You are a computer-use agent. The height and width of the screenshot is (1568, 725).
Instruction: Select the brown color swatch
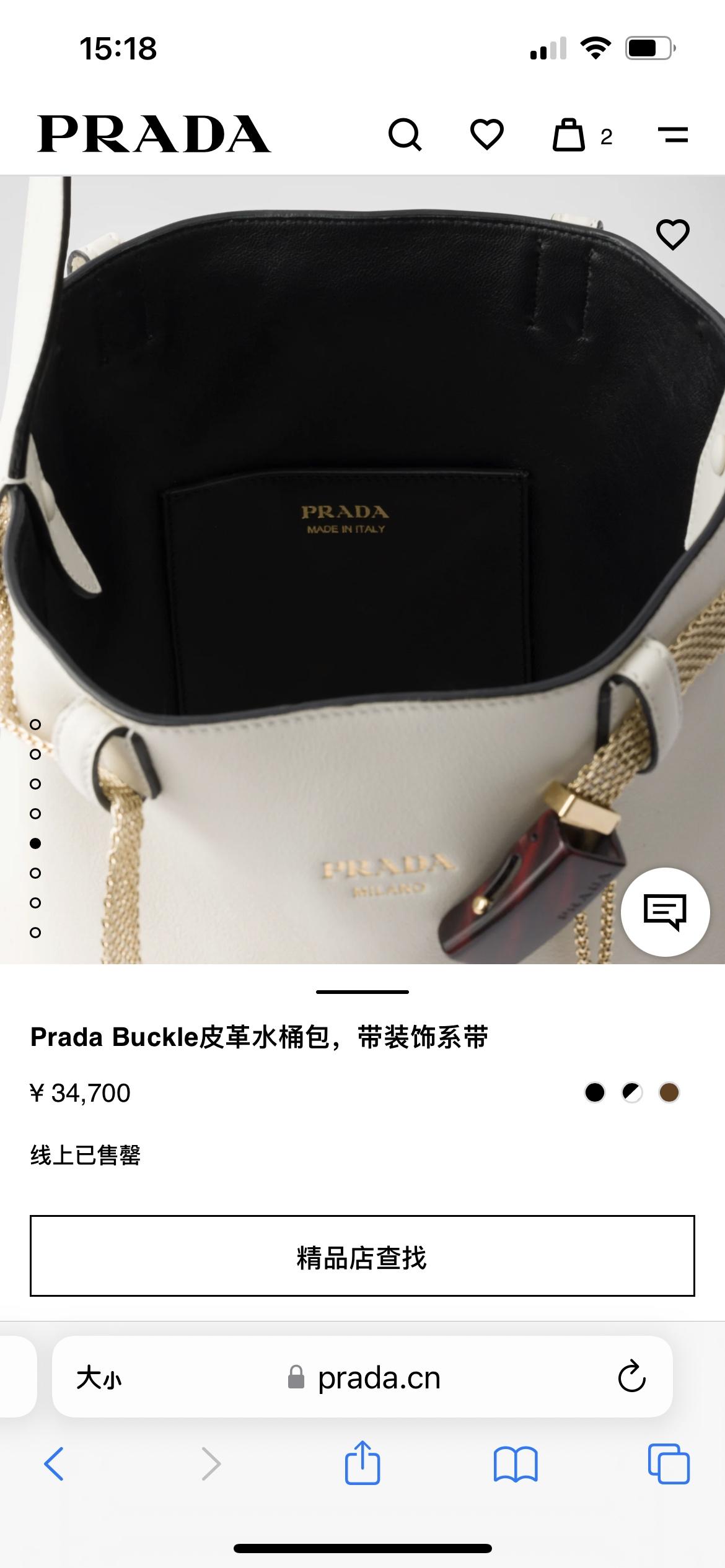coord(669,1092)
